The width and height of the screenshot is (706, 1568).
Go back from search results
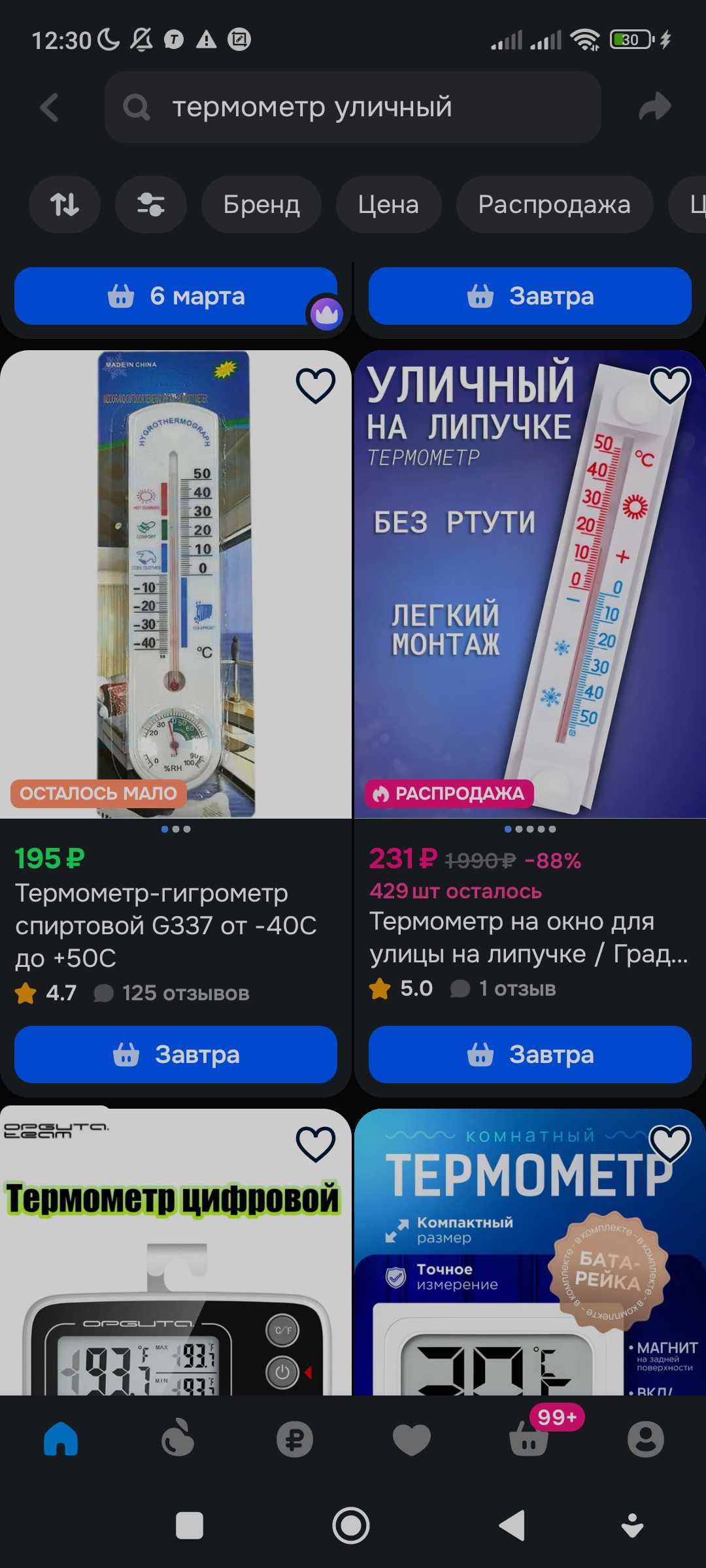pyautogui.click(x=50, y=107)
